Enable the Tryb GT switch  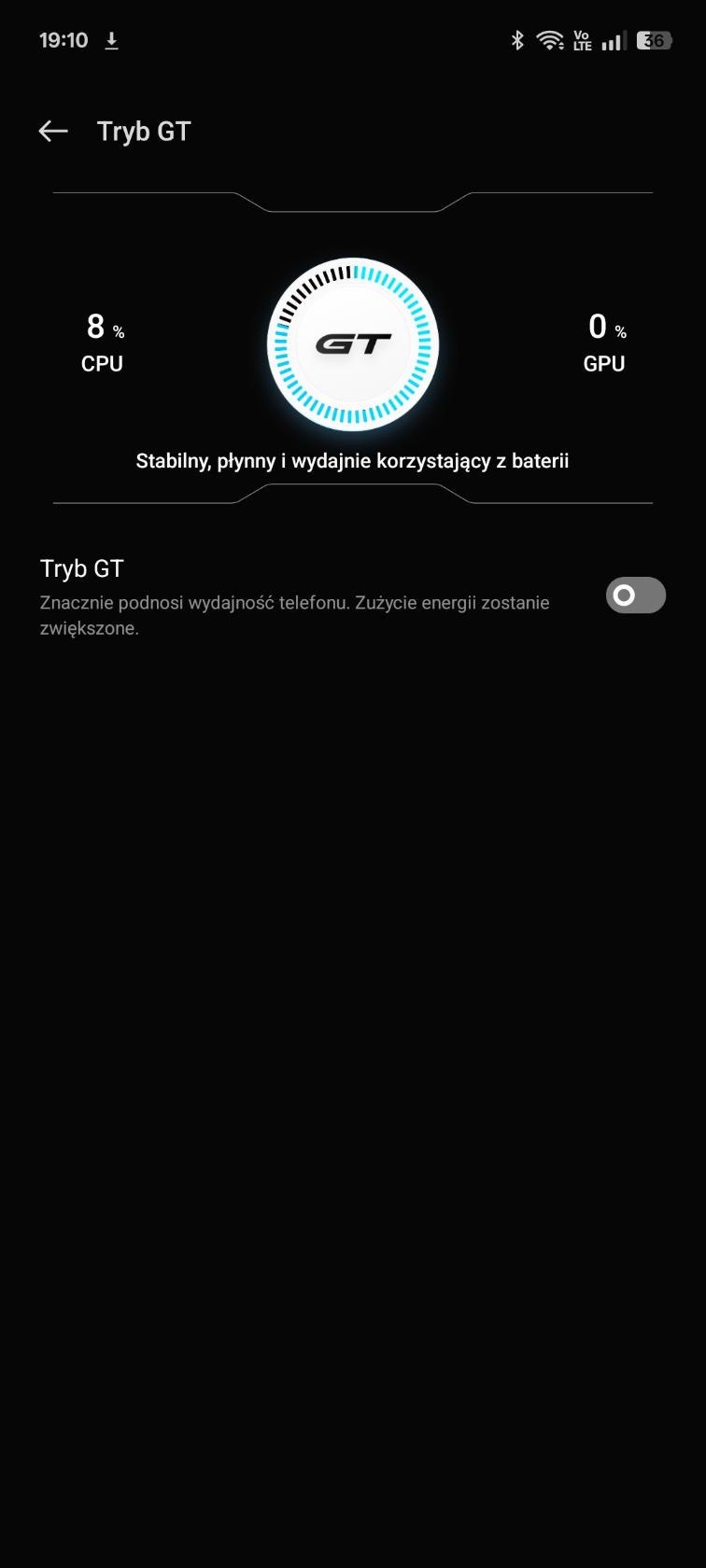635,595
